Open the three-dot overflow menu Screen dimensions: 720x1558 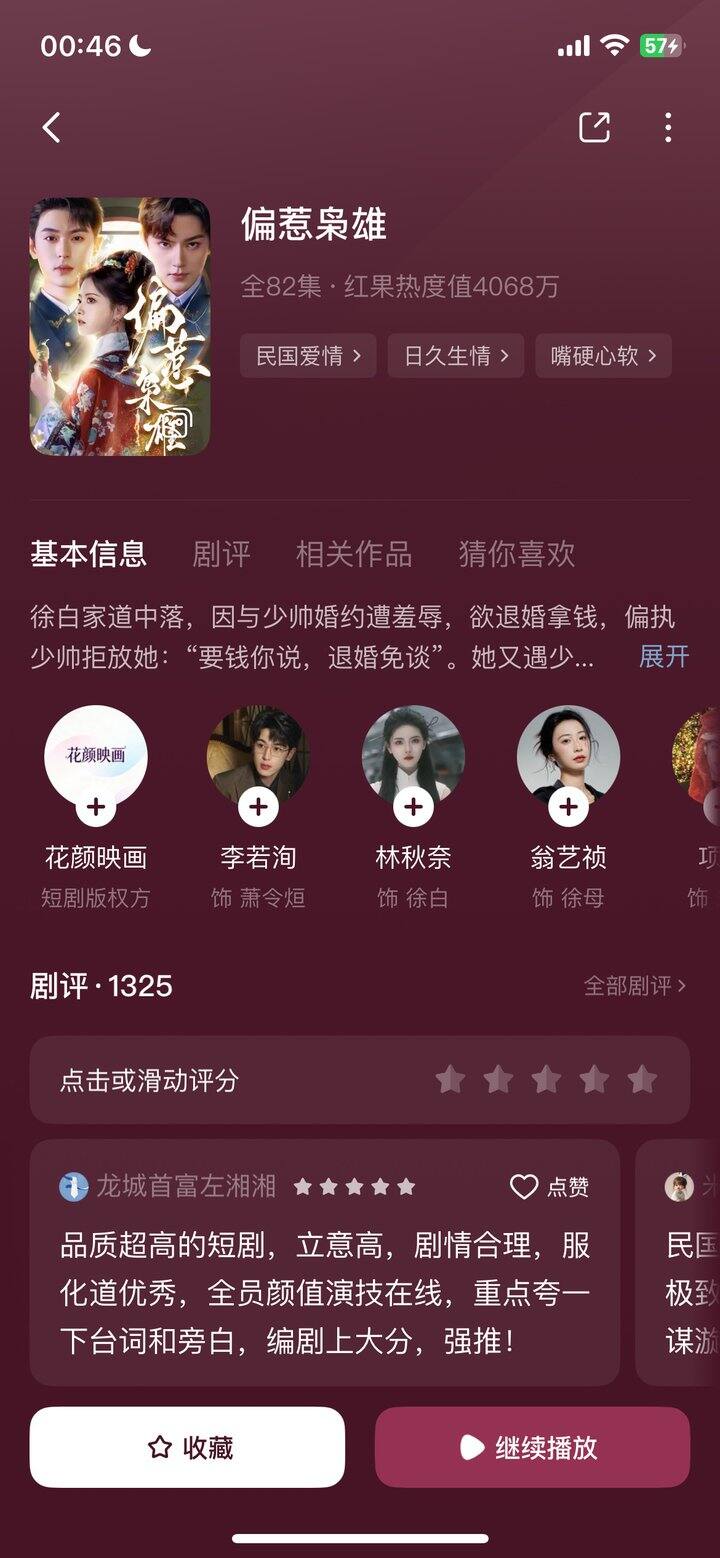(668, 127)
